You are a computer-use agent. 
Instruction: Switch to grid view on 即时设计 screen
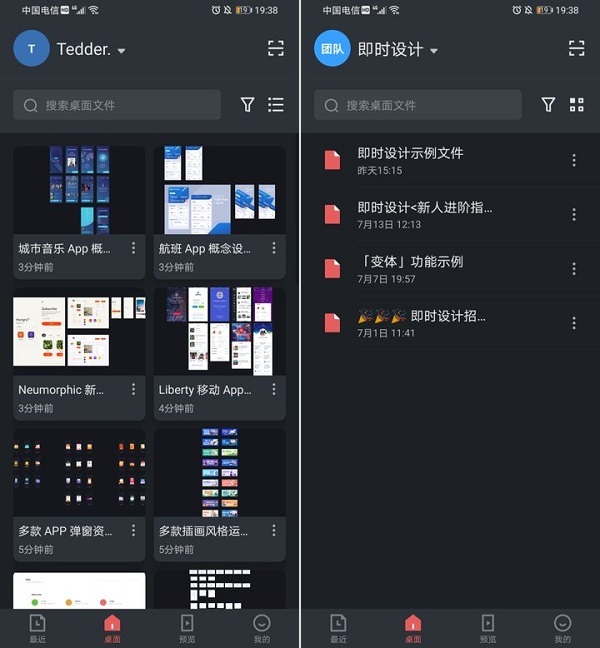576,105
